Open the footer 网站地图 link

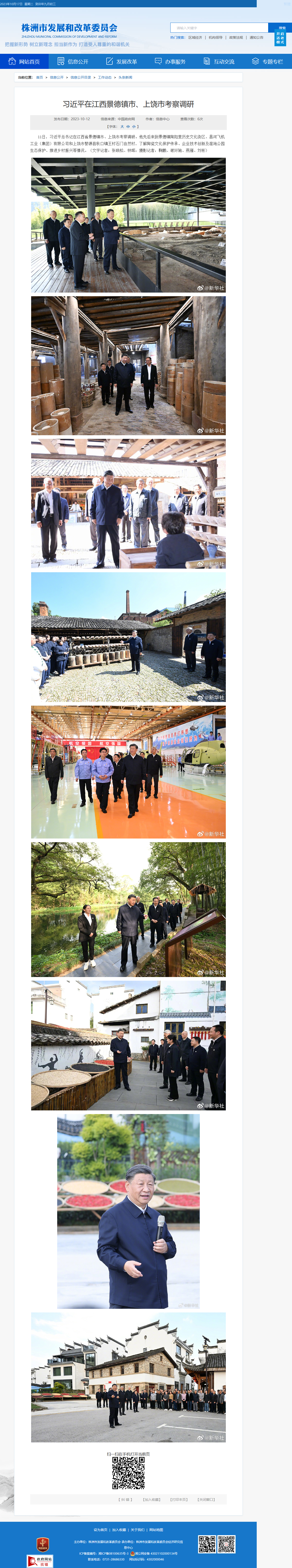click(x=156, y=1530)
